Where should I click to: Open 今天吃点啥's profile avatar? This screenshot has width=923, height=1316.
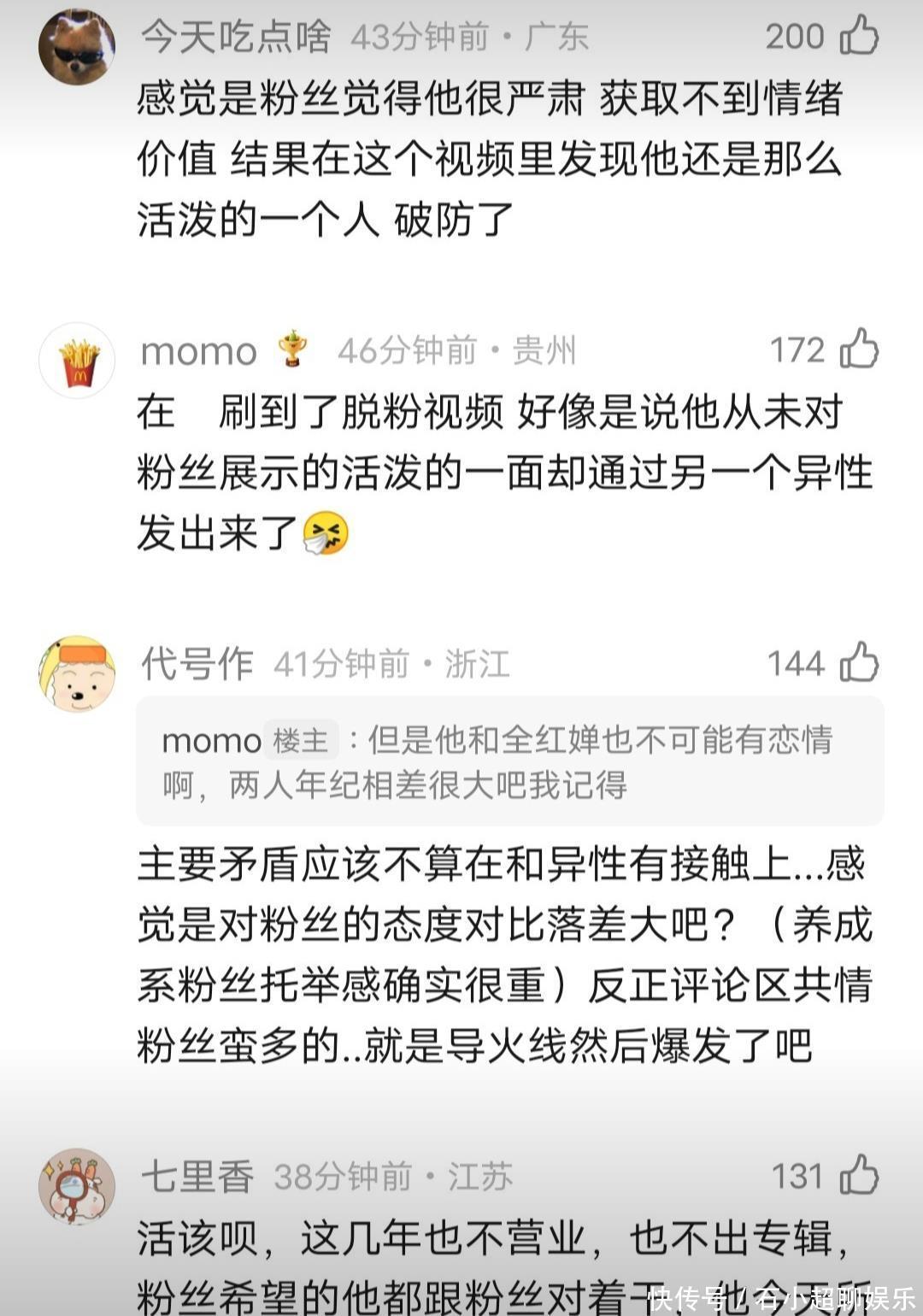point(77,47)
